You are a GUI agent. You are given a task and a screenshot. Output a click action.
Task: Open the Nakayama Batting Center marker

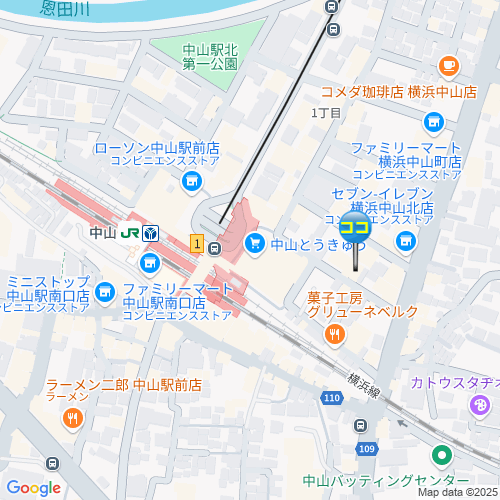click(x=442, y=456)
